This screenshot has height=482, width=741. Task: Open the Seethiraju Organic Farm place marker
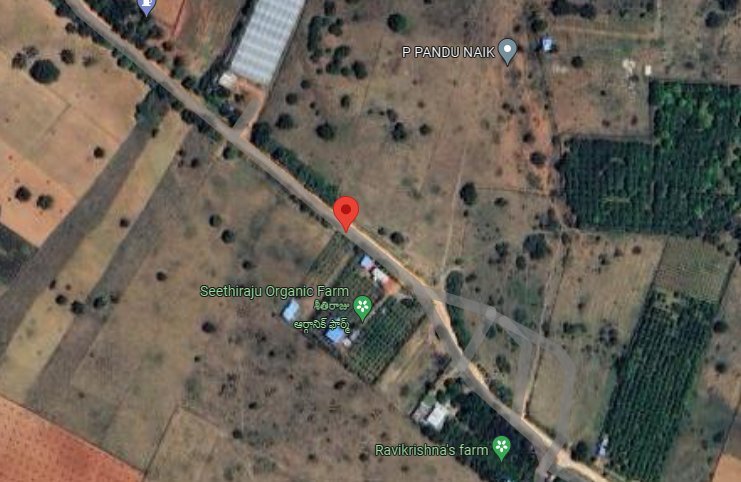(363, 306)
